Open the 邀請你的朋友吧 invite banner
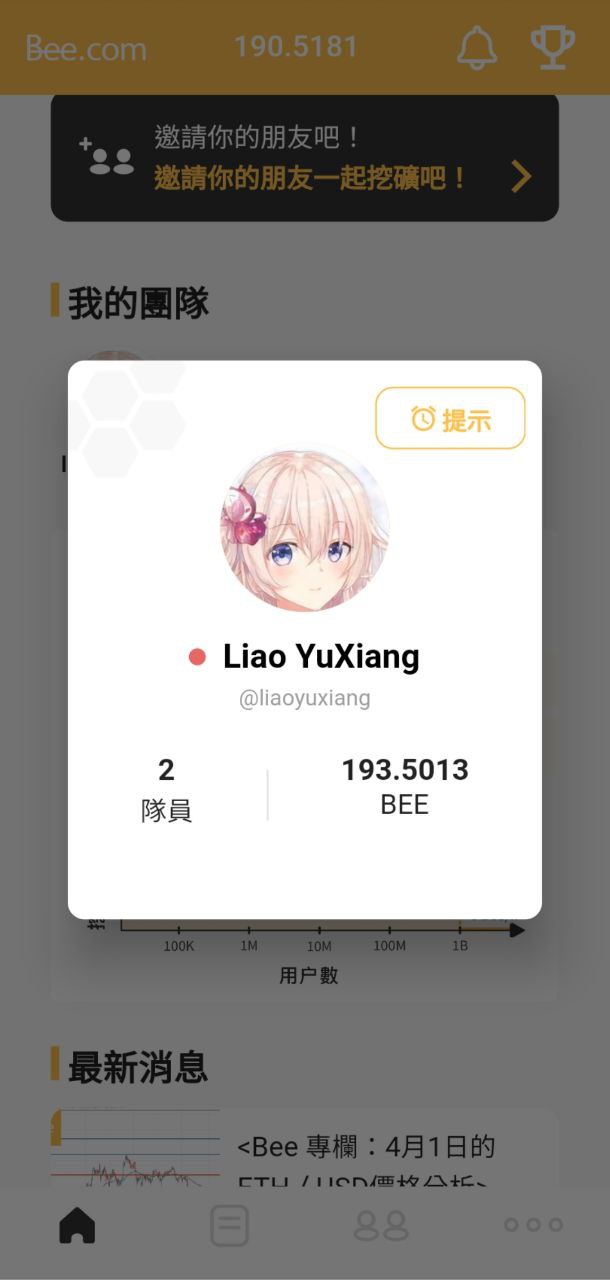 pyautogui.click(x=304, y=158)
